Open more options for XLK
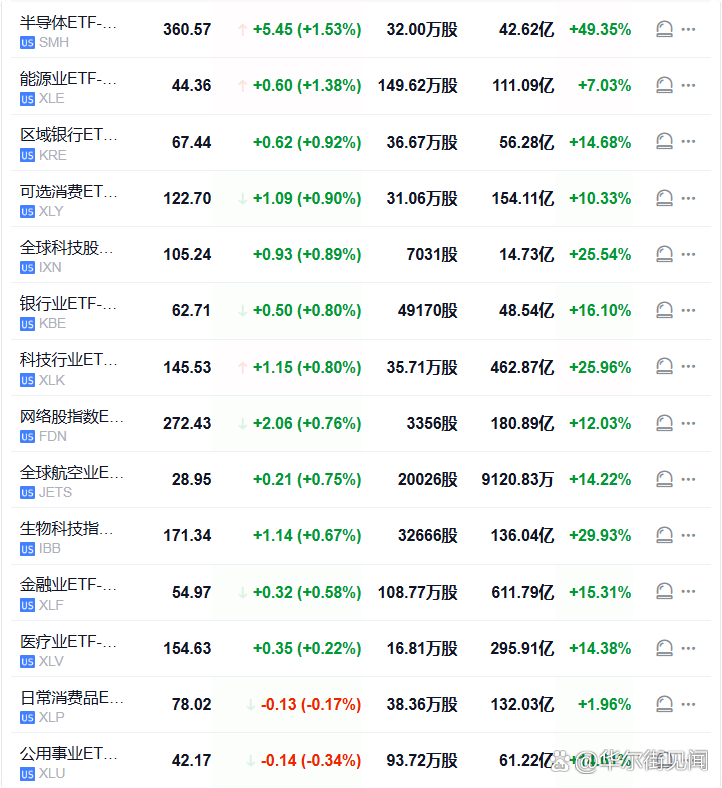The height and width of the screenshot is (788, 722). point(688,367)
